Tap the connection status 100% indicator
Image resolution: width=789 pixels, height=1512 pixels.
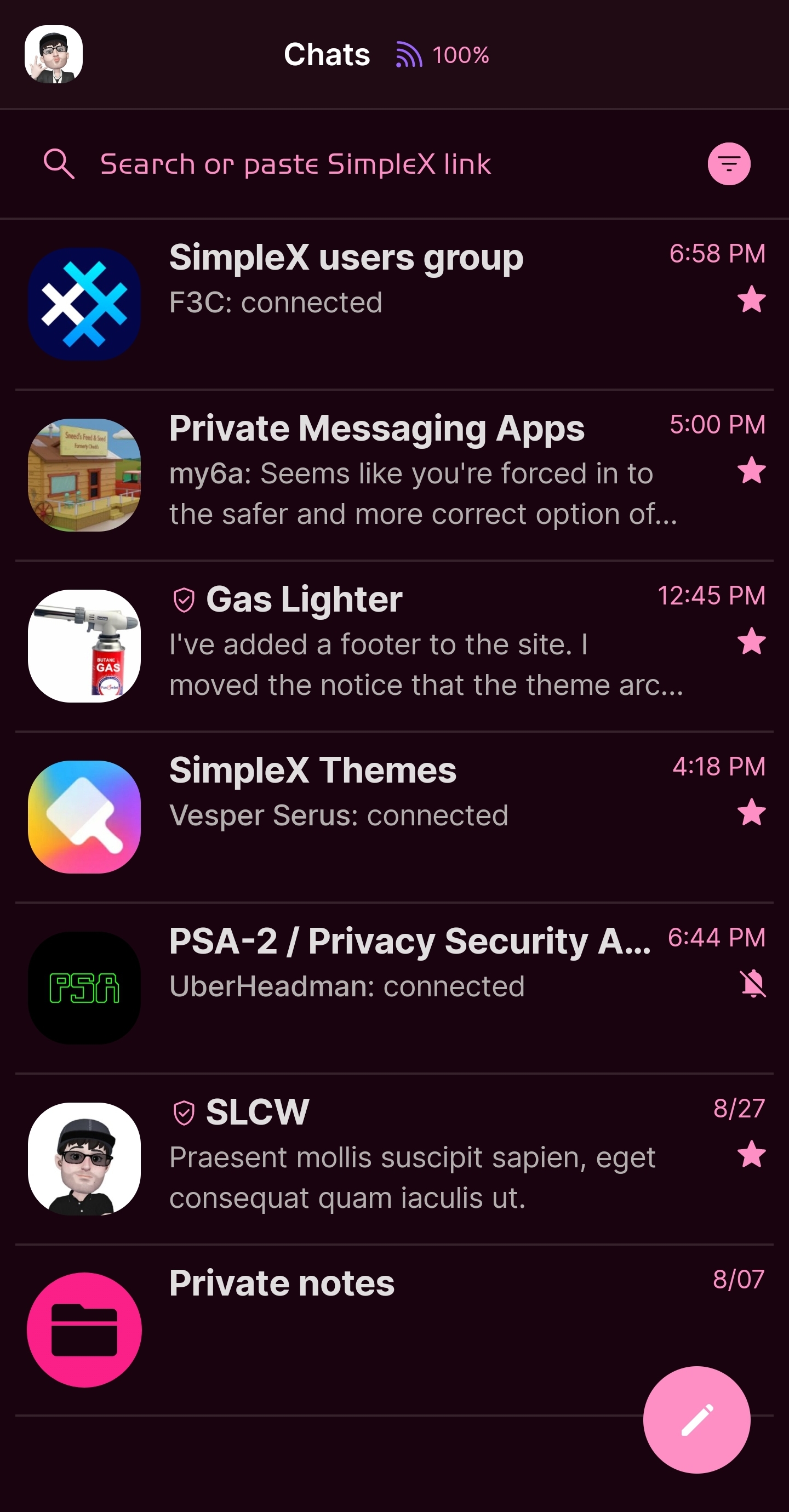coord(443,55)
